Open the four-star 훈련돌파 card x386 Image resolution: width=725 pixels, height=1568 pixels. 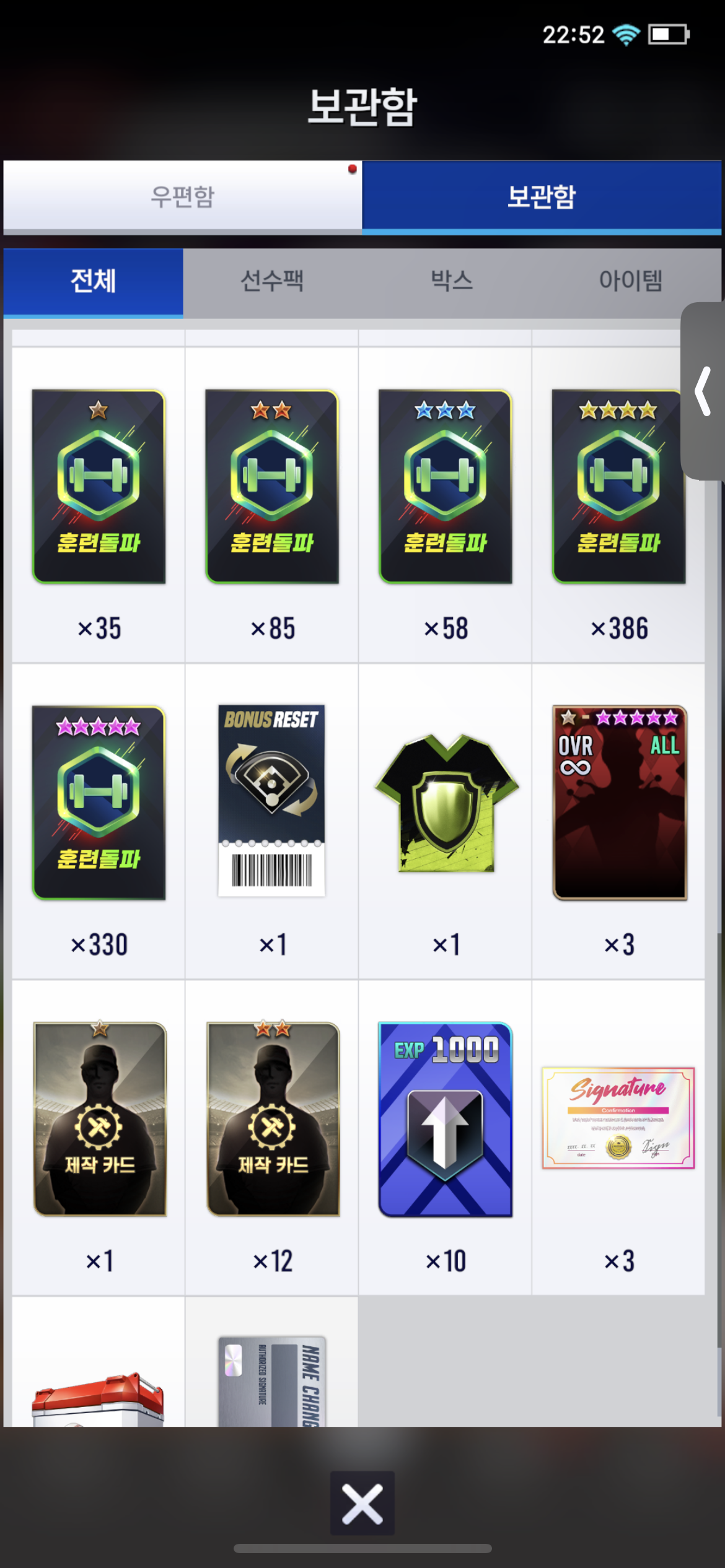point(618,487)
